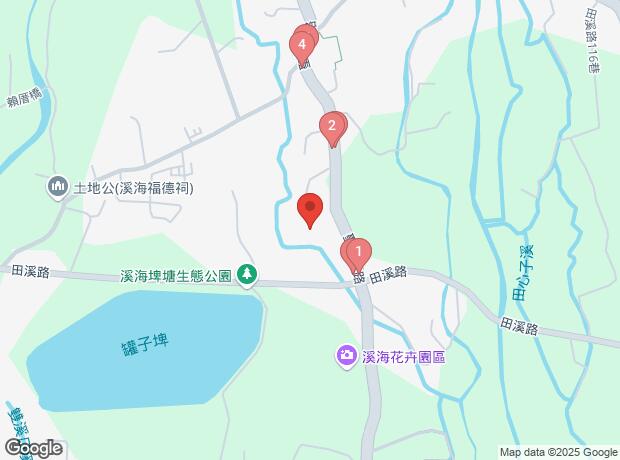Select the map marker numbered 2
This screenshot has width=620, height=460.
[332, 126]
